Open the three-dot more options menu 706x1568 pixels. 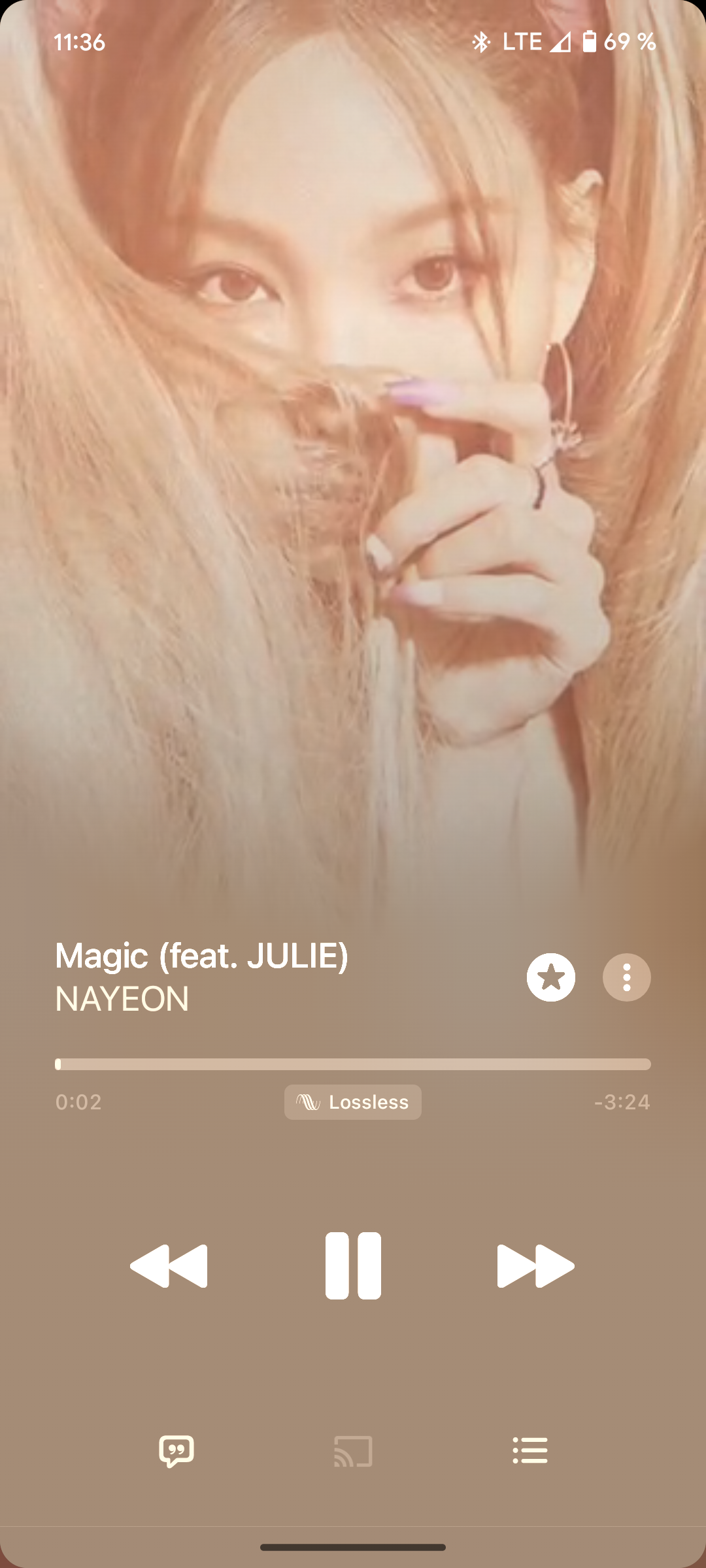click(626, 977)
